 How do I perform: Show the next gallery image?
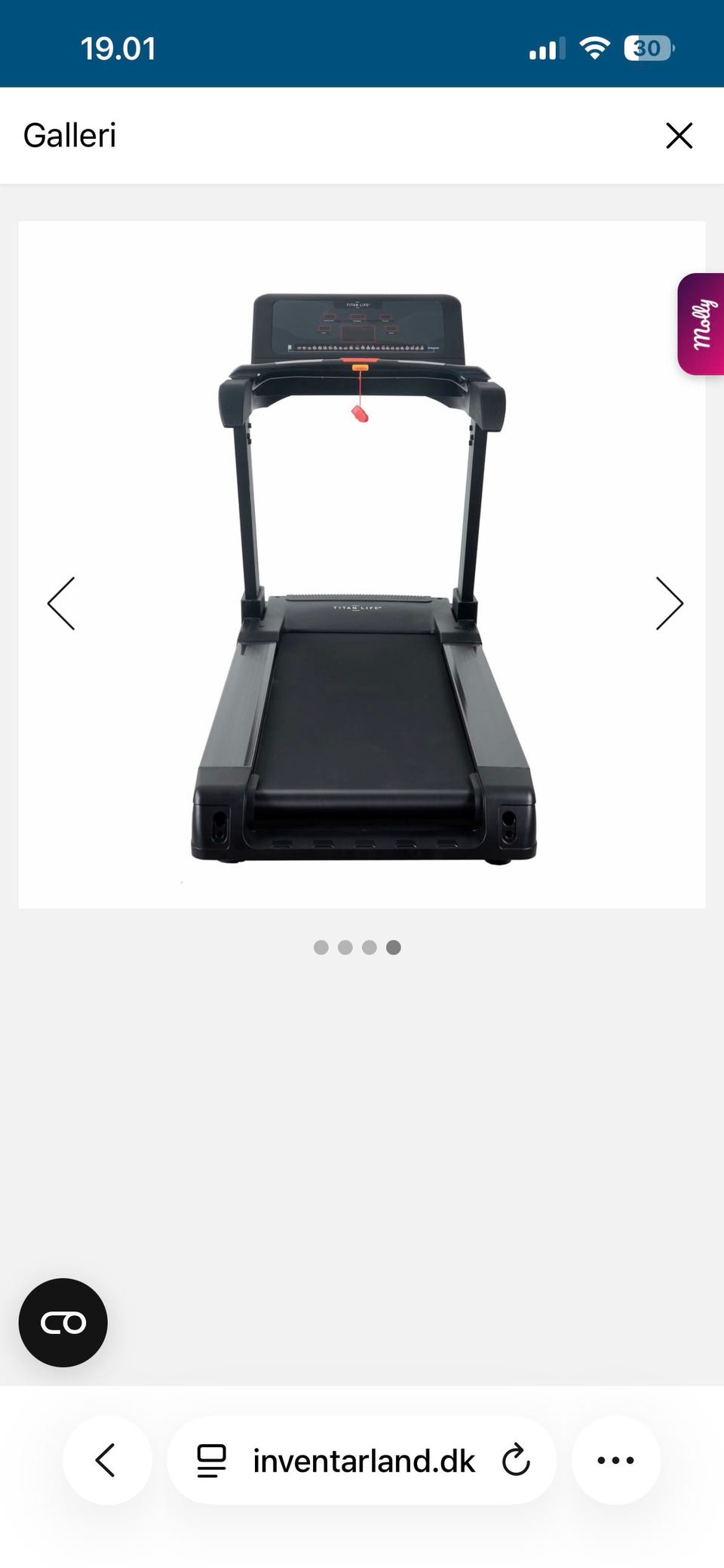(669, 603)
